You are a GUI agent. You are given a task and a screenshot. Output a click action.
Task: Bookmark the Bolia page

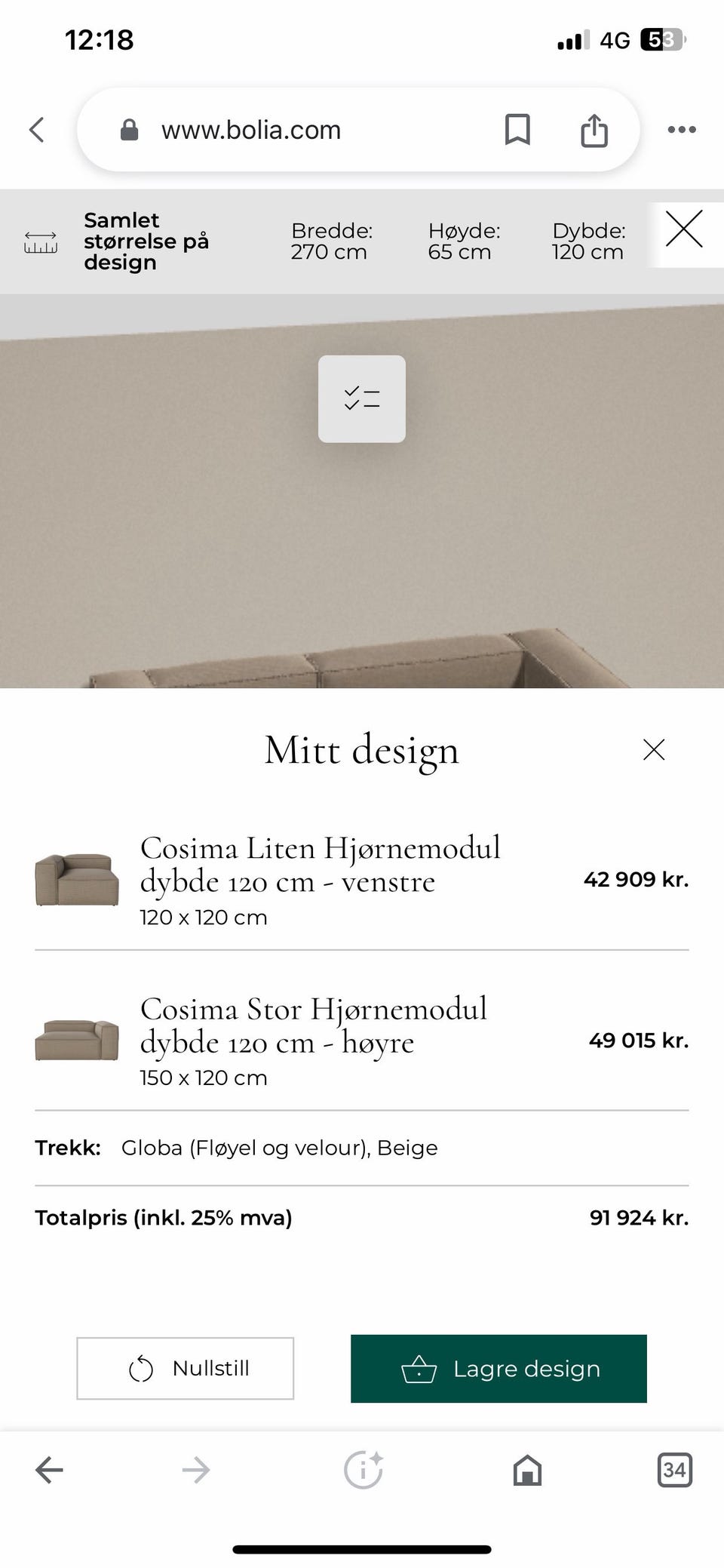point(519,129)
